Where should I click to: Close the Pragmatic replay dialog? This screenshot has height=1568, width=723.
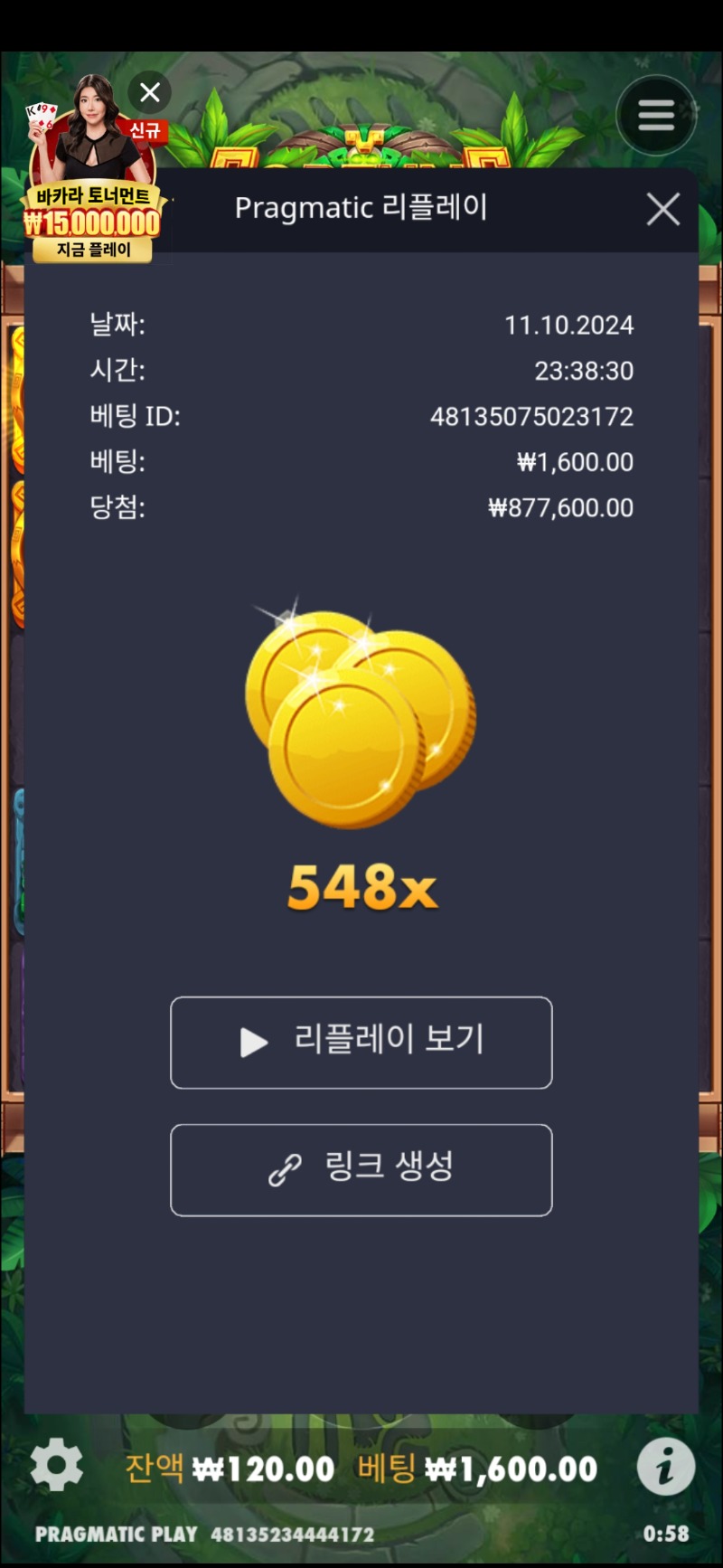[662, 209]
